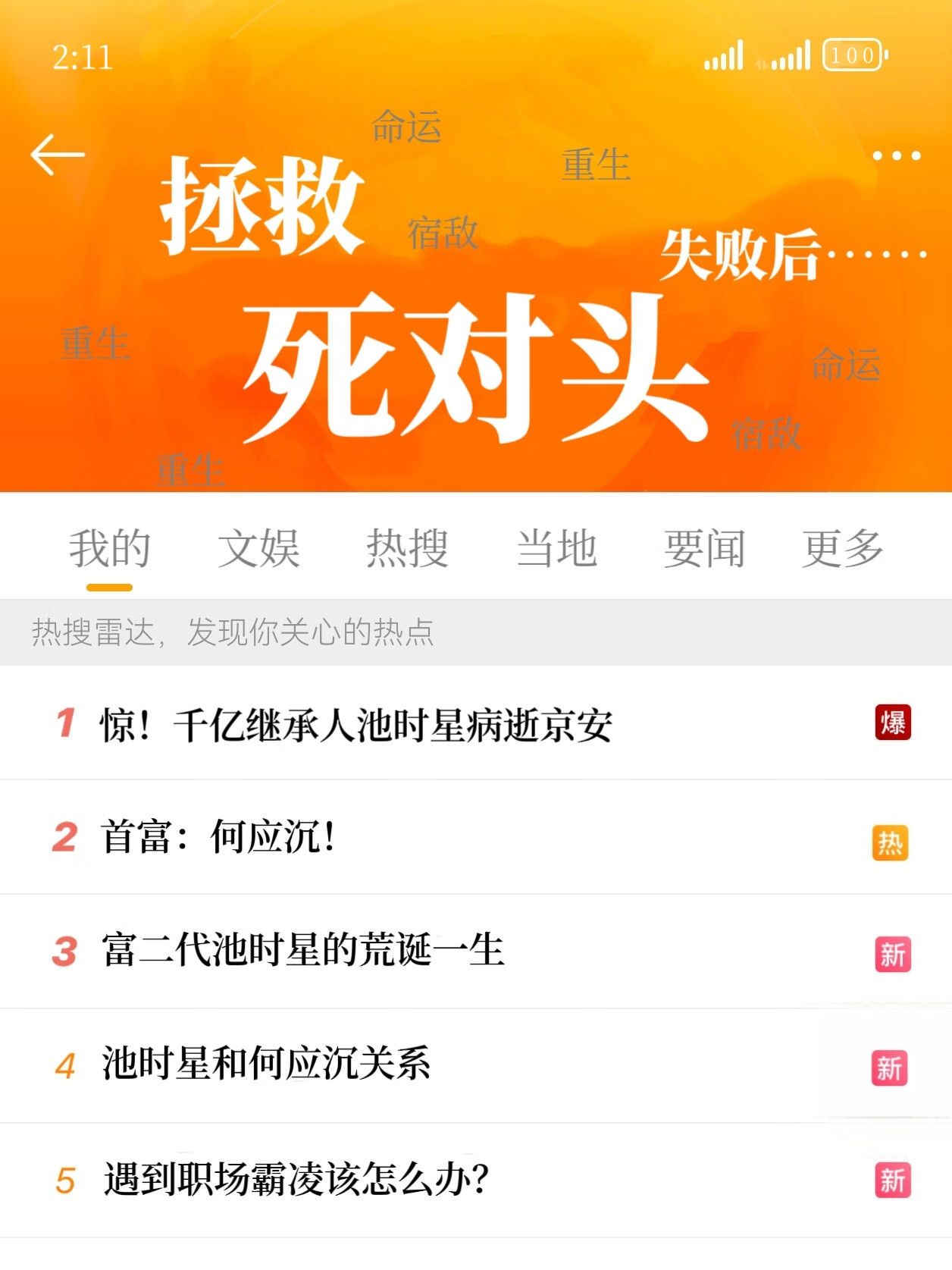Click the back arrow at top left
The height and width of the screenshot is (1270, 952).
(57, 155)
